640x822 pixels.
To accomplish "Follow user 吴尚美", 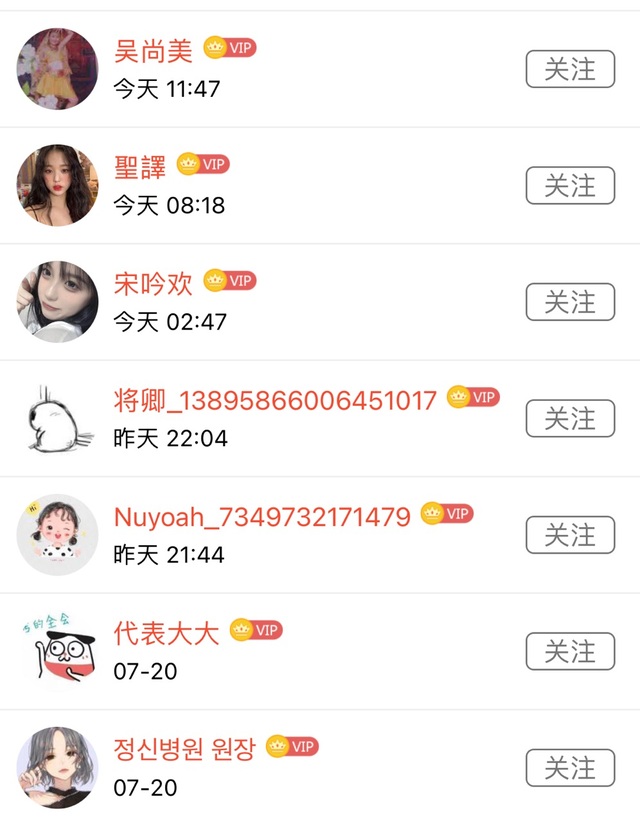I will coord(570,69).
